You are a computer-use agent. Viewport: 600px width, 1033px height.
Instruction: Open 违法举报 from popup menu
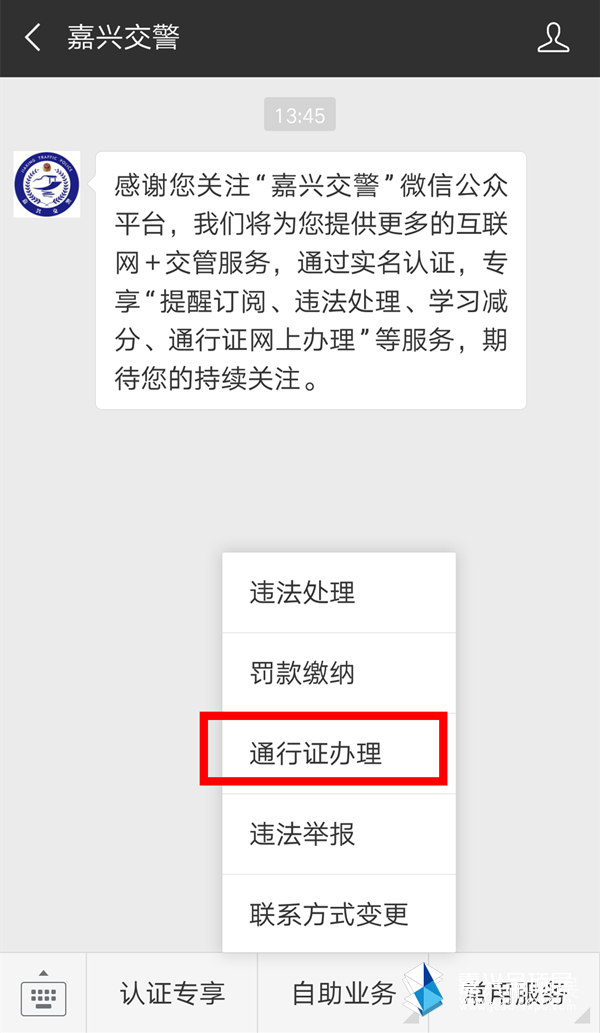pyautogui.click(x=338, y=833)
